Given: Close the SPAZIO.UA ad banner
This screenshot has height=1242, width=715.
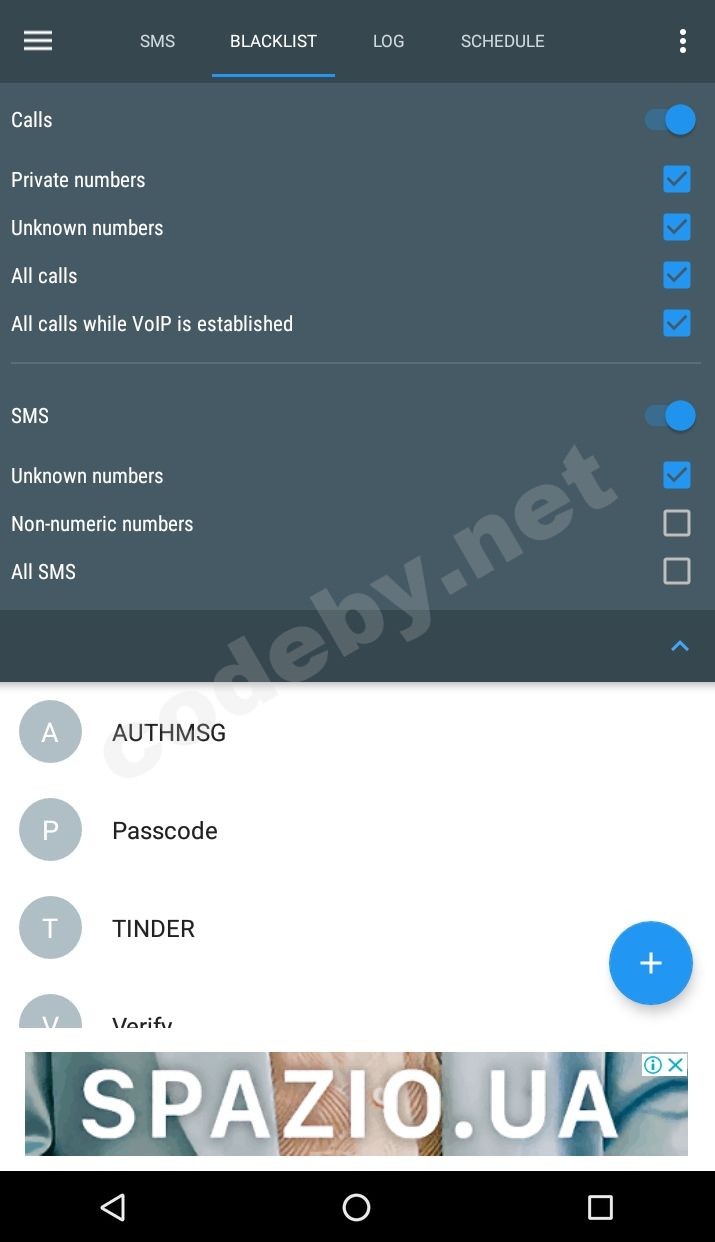Looking at the screenshot, I should click(677, 1065).
